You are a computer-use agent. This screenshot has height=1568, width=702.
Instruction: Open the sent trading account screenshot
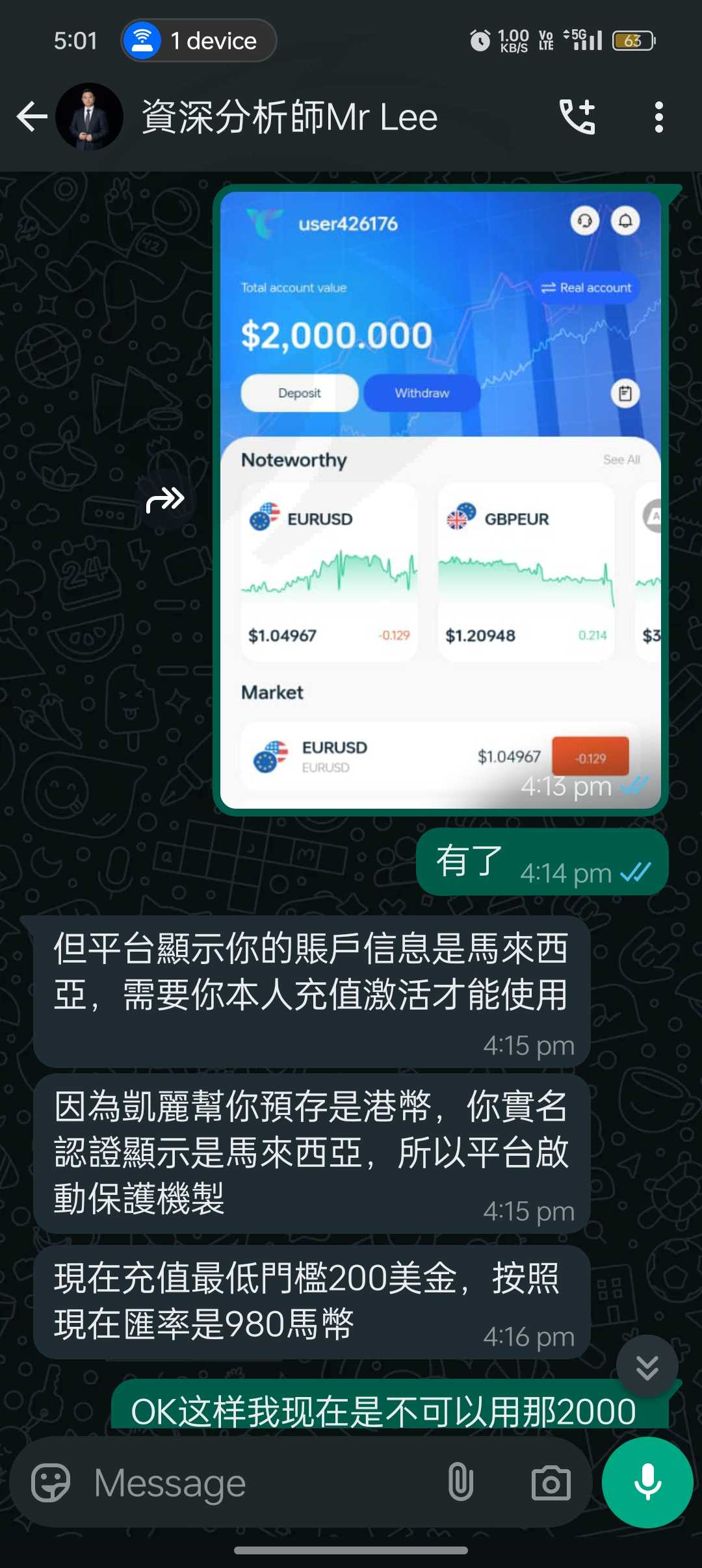(x=441, y=499)
